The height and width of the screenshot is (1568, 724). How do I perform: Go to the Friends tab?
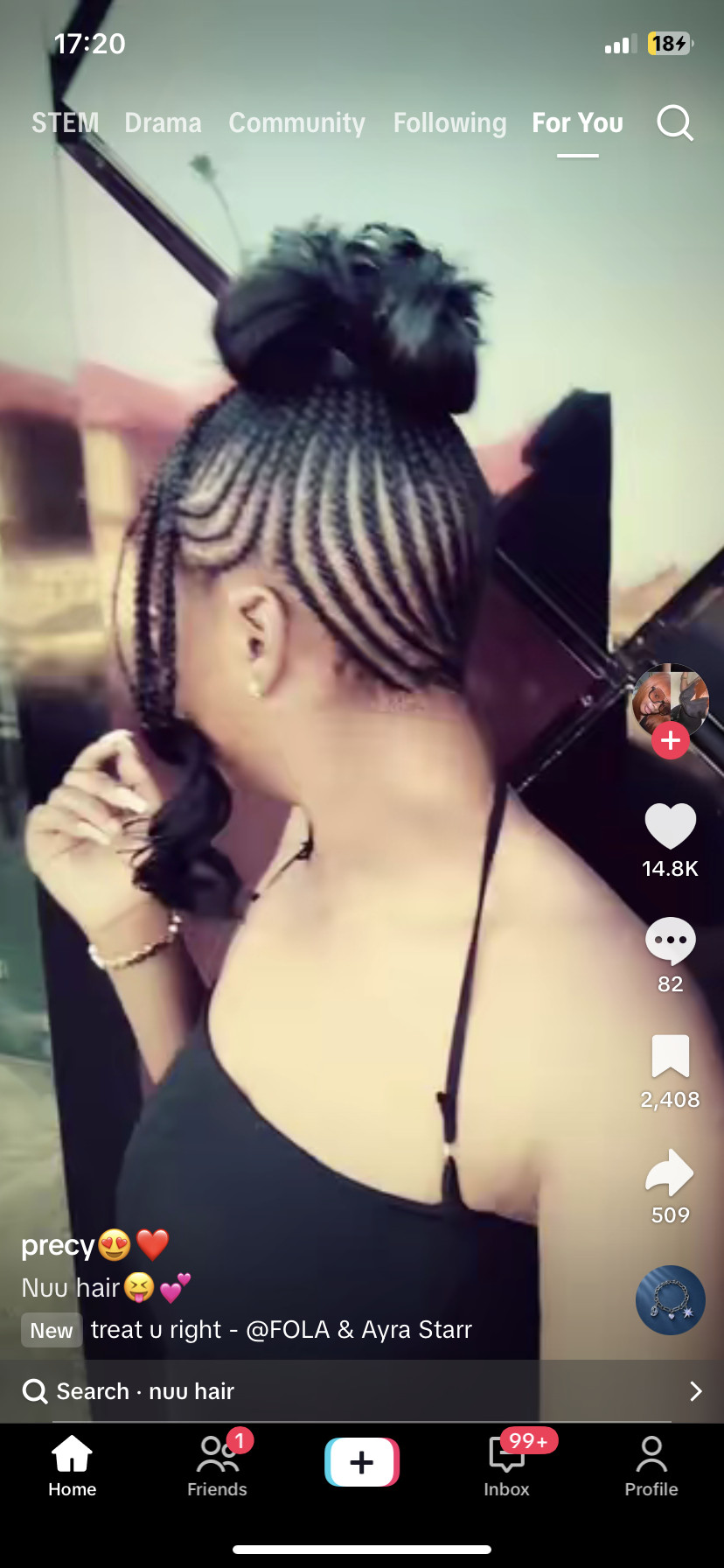(217, 1464)
